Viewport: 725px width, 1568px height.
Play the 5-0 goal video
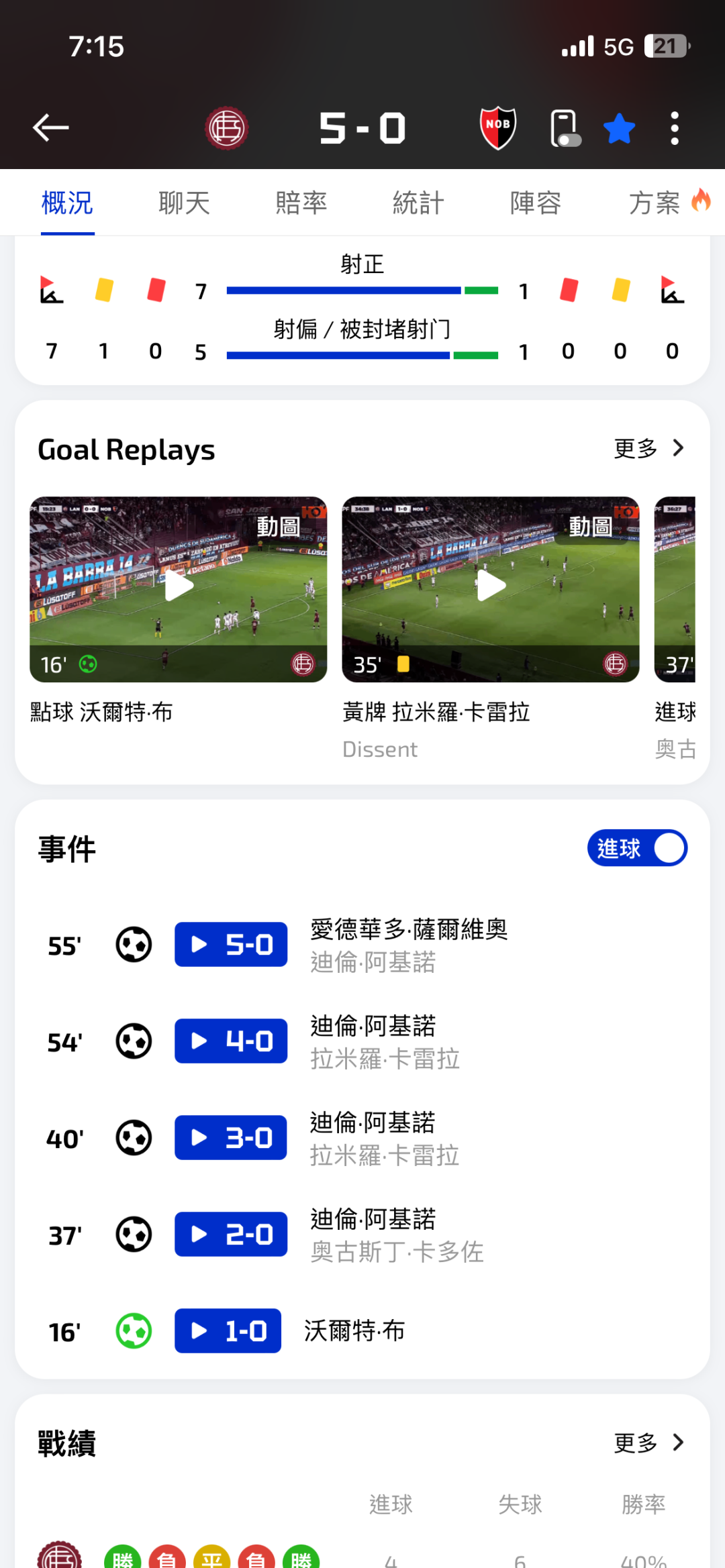231,945
